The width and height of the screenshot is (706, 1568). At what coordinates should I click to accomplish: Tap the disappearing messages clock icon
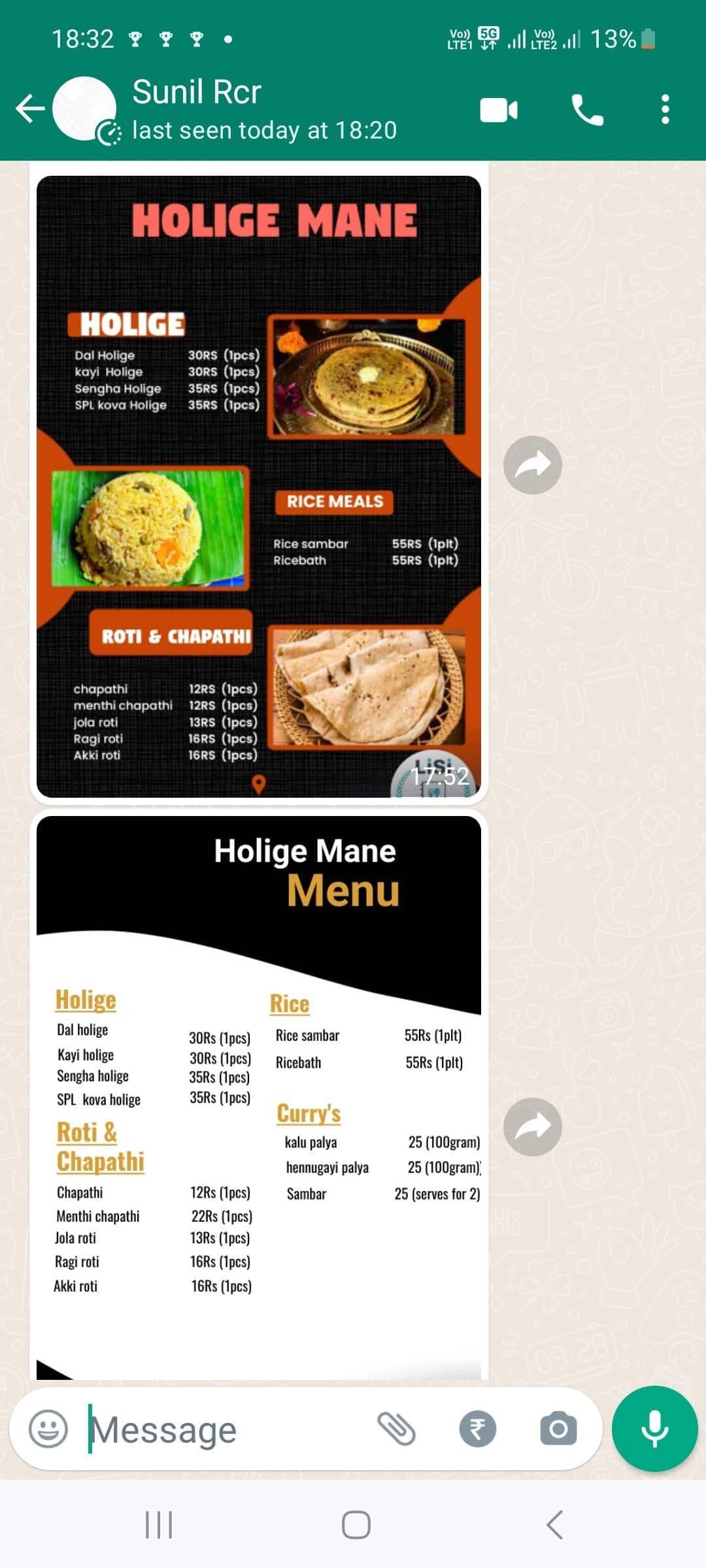pos(110,133)
